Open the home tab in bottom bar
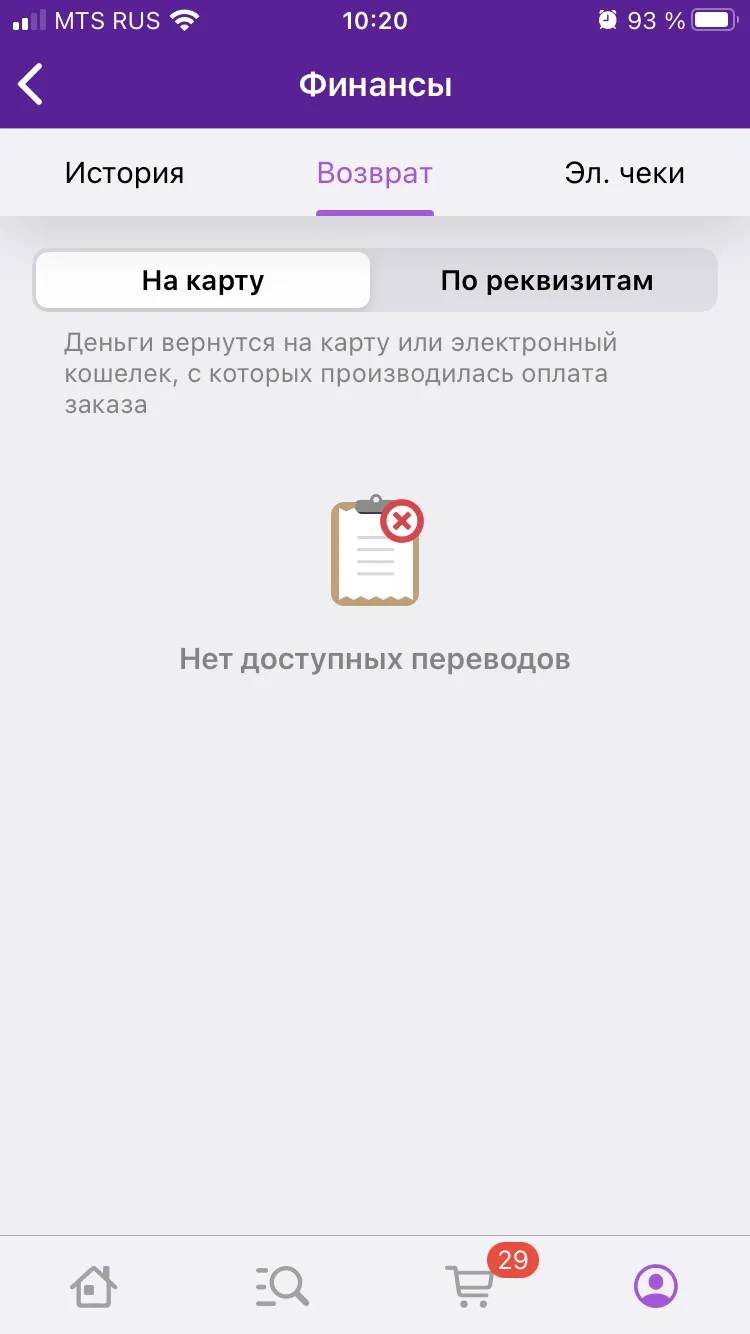 pos(94,1285)
